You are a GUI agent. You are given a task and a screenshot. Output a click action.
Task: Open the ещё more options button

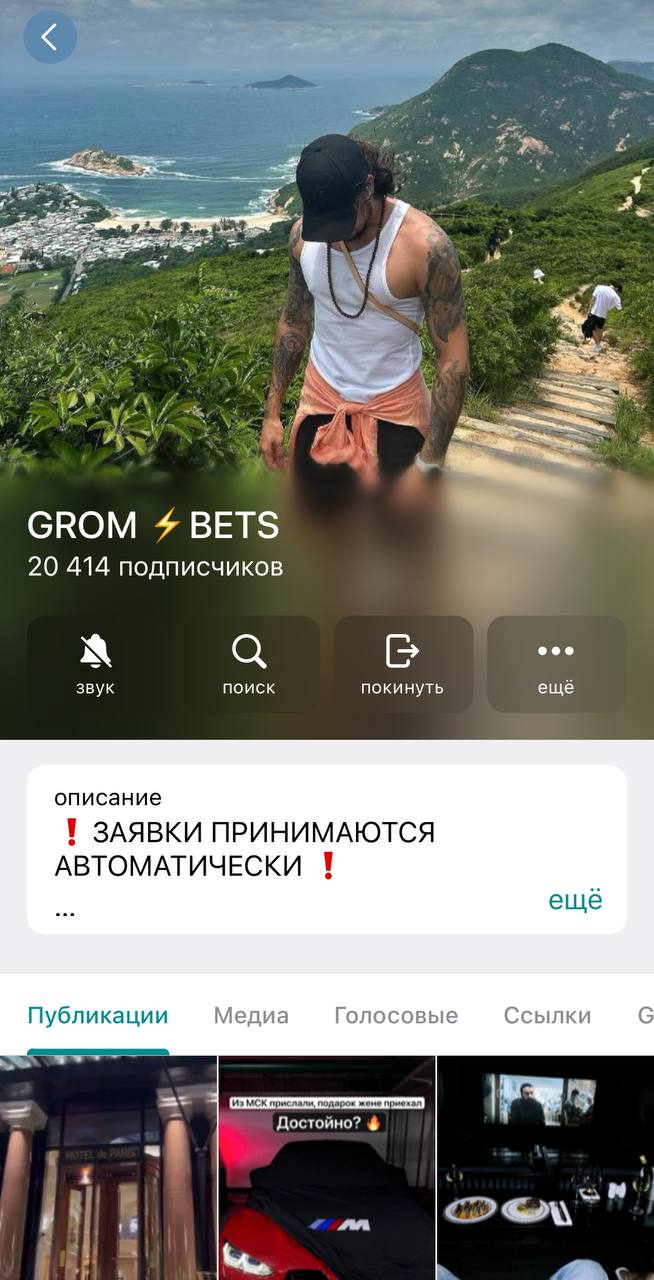point(556,664)
